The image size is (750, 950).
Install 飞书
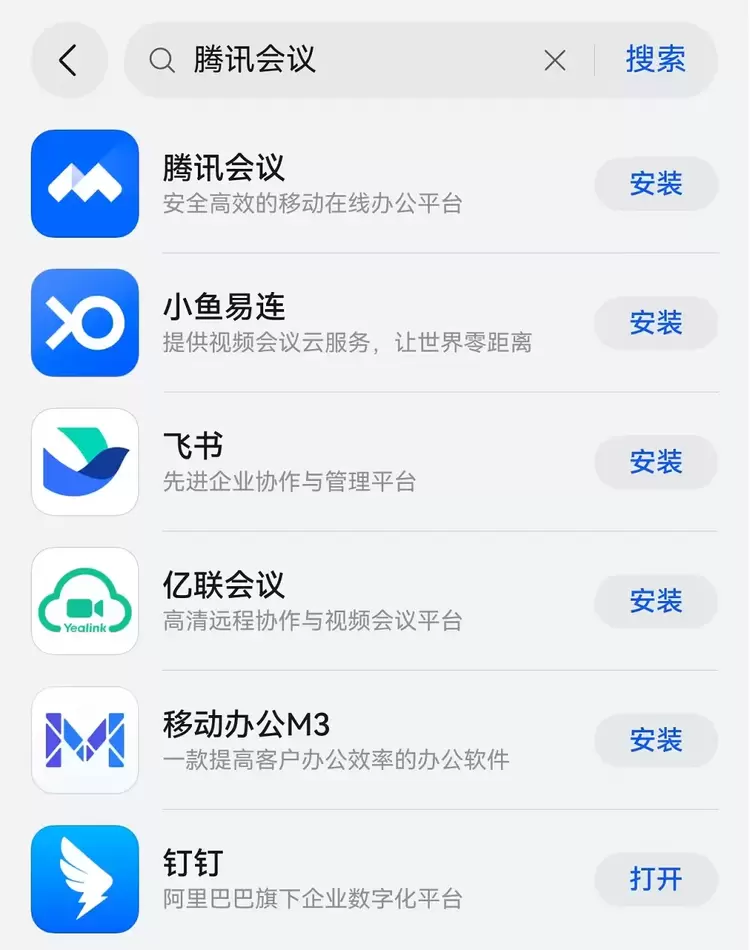coord(656,462)
